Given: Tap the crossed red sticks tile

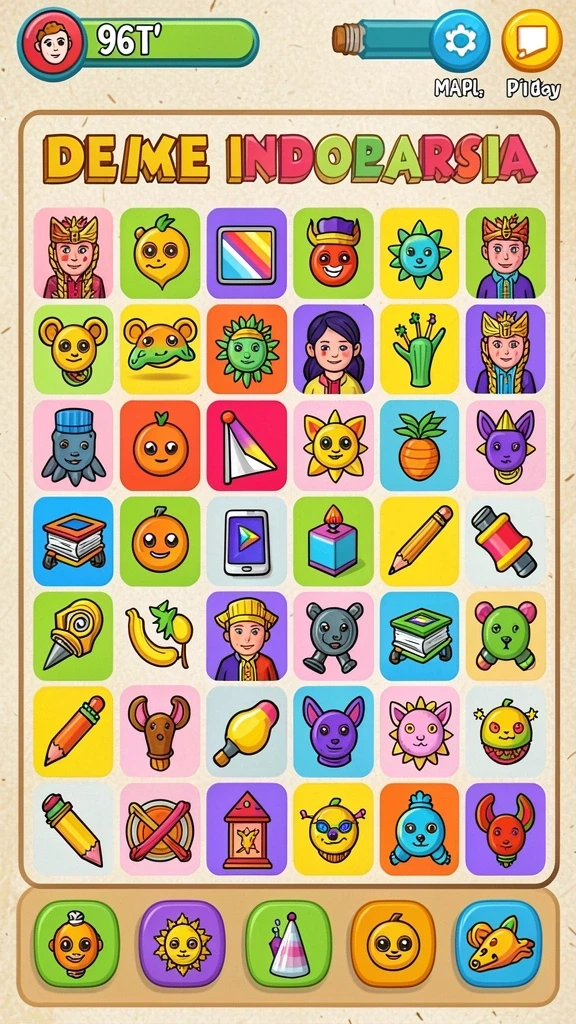Looking at the screenshot, I should (160, 829).
